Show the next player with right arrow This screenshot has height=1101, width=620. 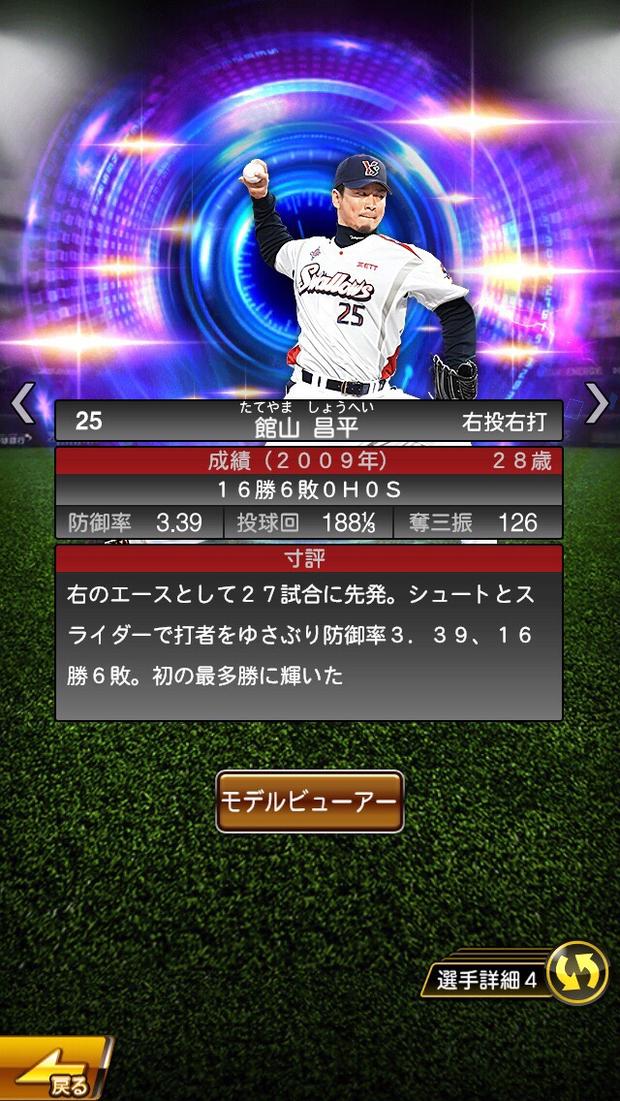pos(596,403)
